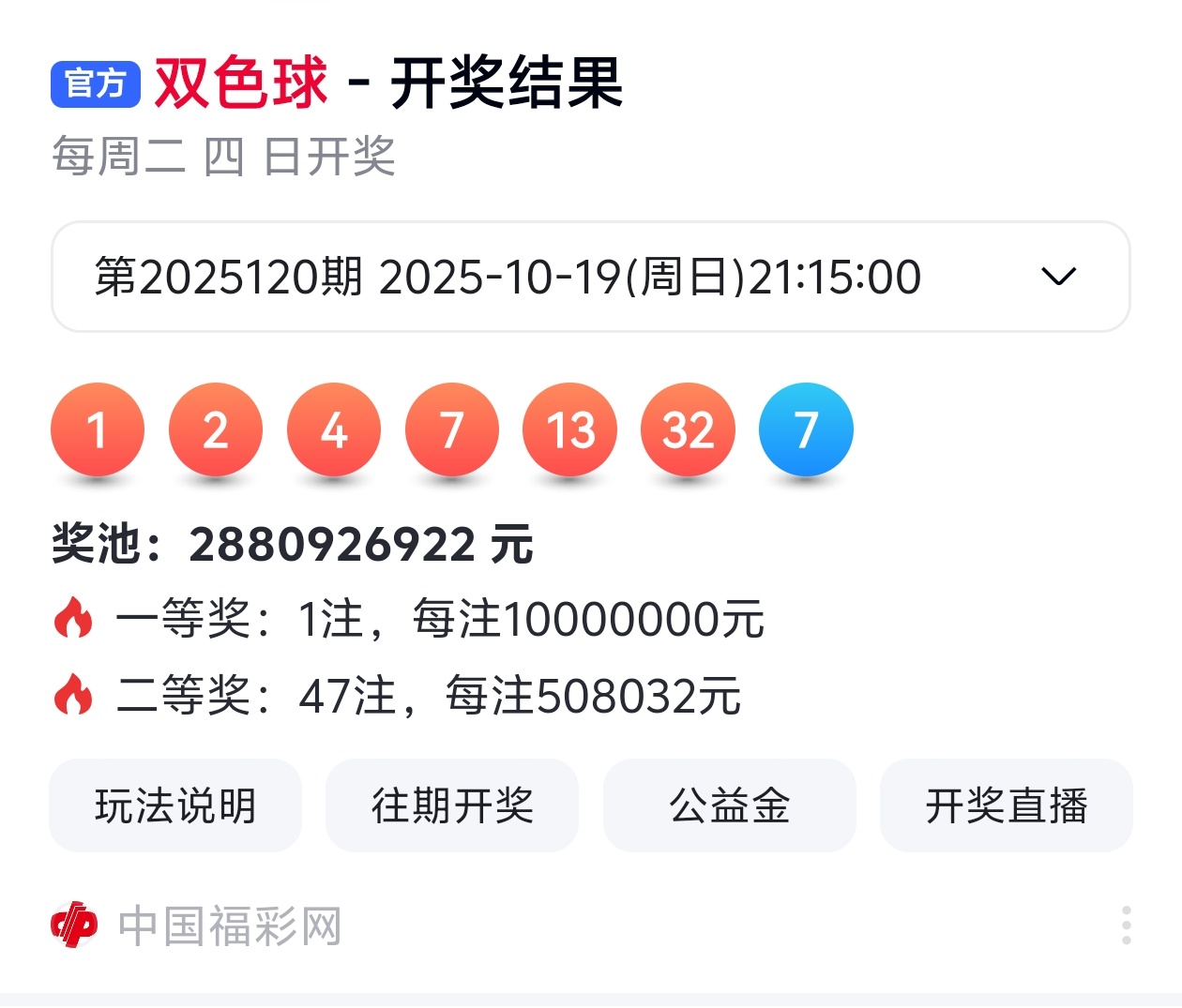Open the three-dot overflow menu
This screenshot has height=1008, width=1182.
[x=1126, y=925]
